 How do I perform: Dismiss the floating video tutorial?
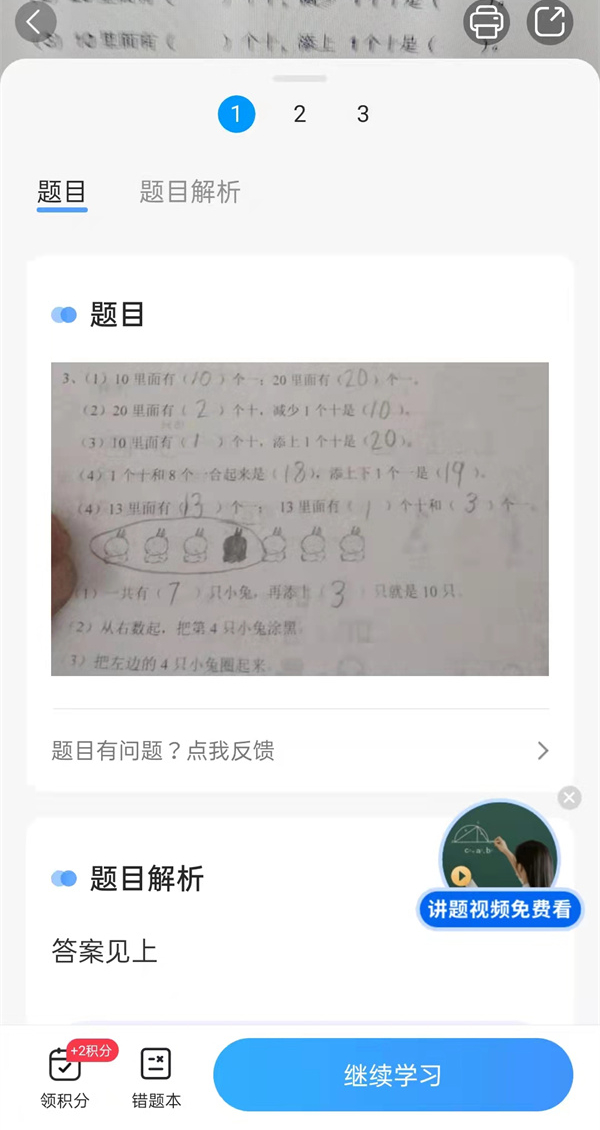[569, 797]
